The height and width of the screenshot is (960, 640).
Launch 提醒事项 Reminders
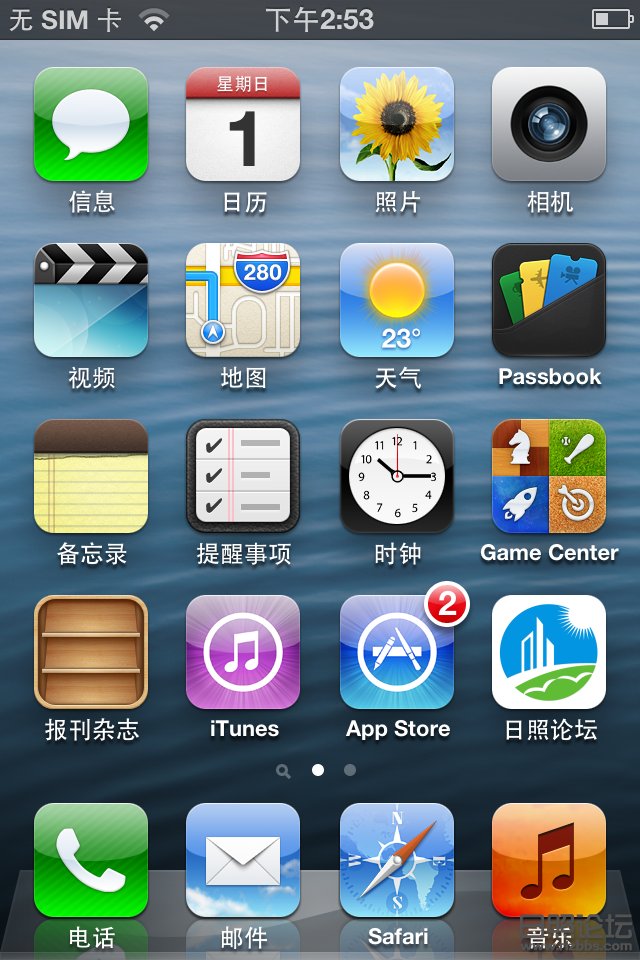[x=243, y=477]
